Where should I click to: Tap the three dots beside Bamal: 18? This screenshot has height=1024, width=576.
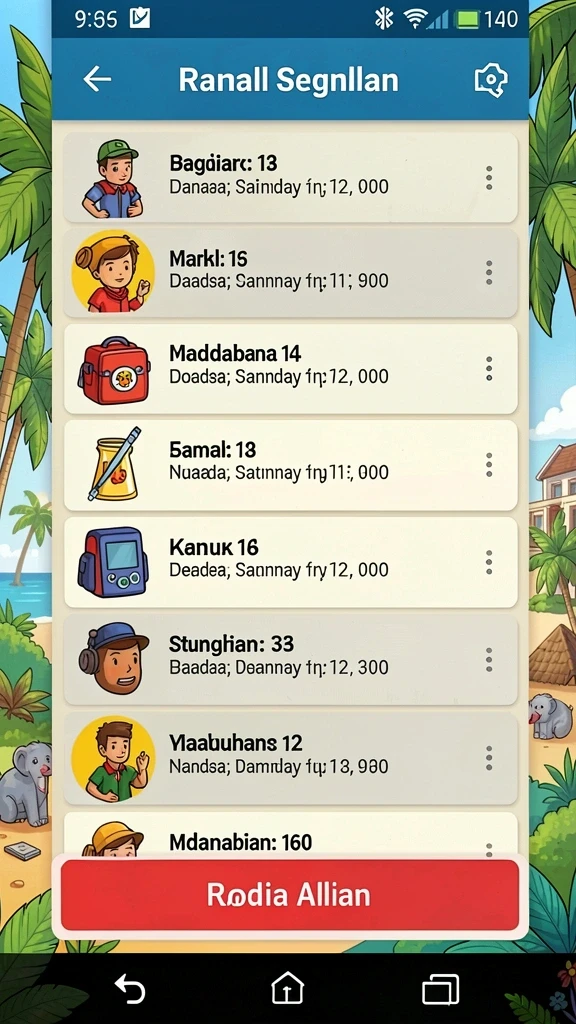[x=488, y=465]
